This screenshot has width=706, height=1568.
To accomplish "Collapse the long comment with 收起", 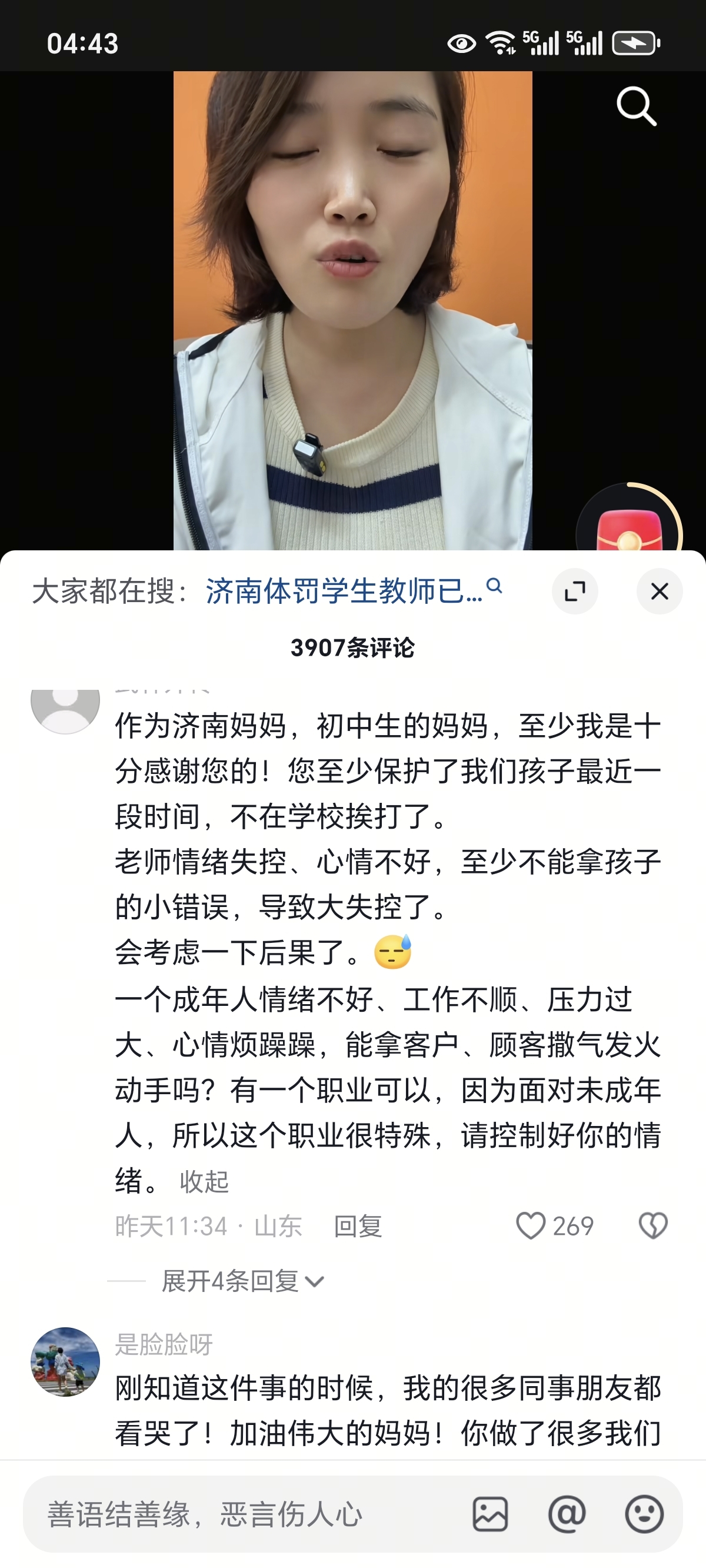I will tap(204, 1181).
